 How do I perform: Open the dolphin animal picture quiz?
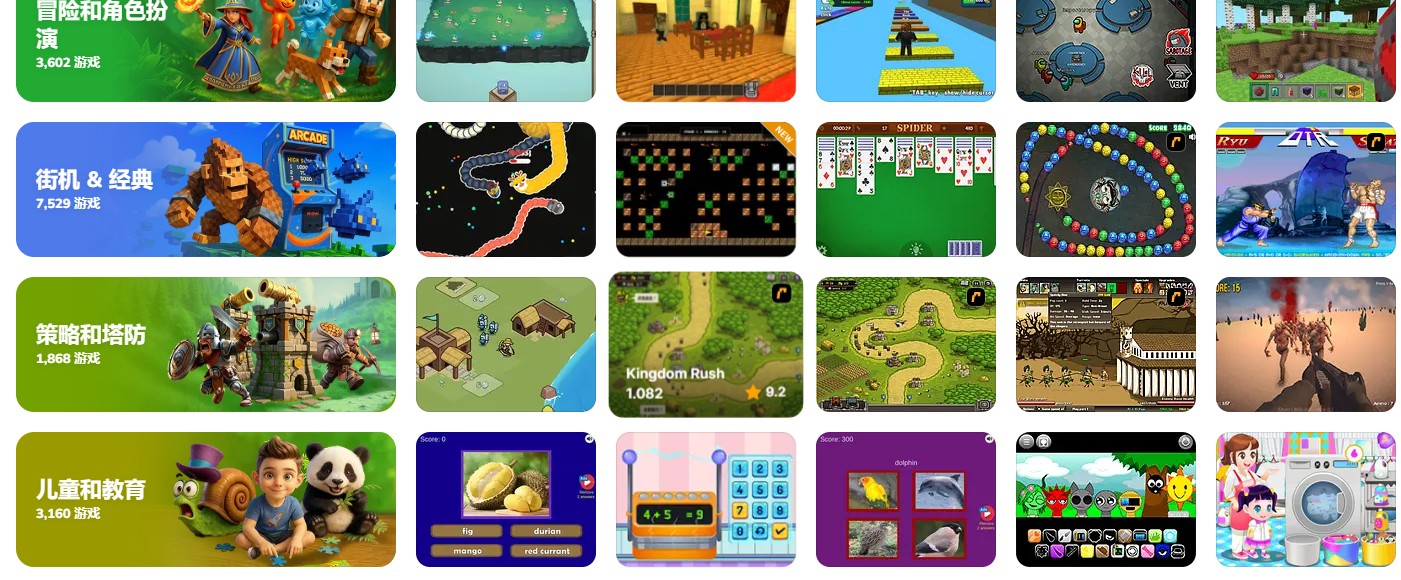pos(905,499)
